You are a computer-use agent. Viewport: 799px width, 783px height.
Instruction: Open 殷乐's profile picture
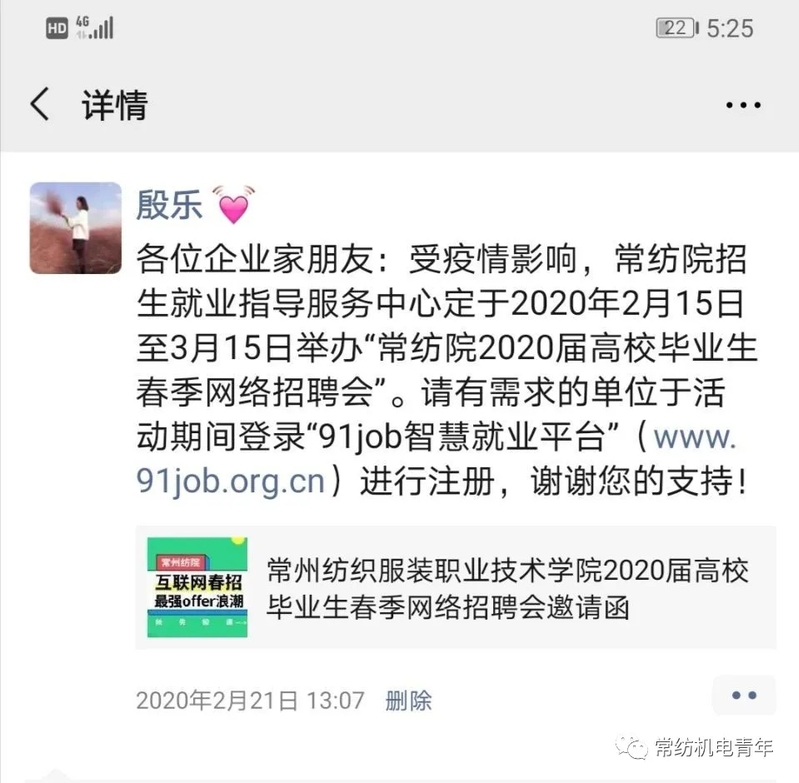click(x=76, y=228)
